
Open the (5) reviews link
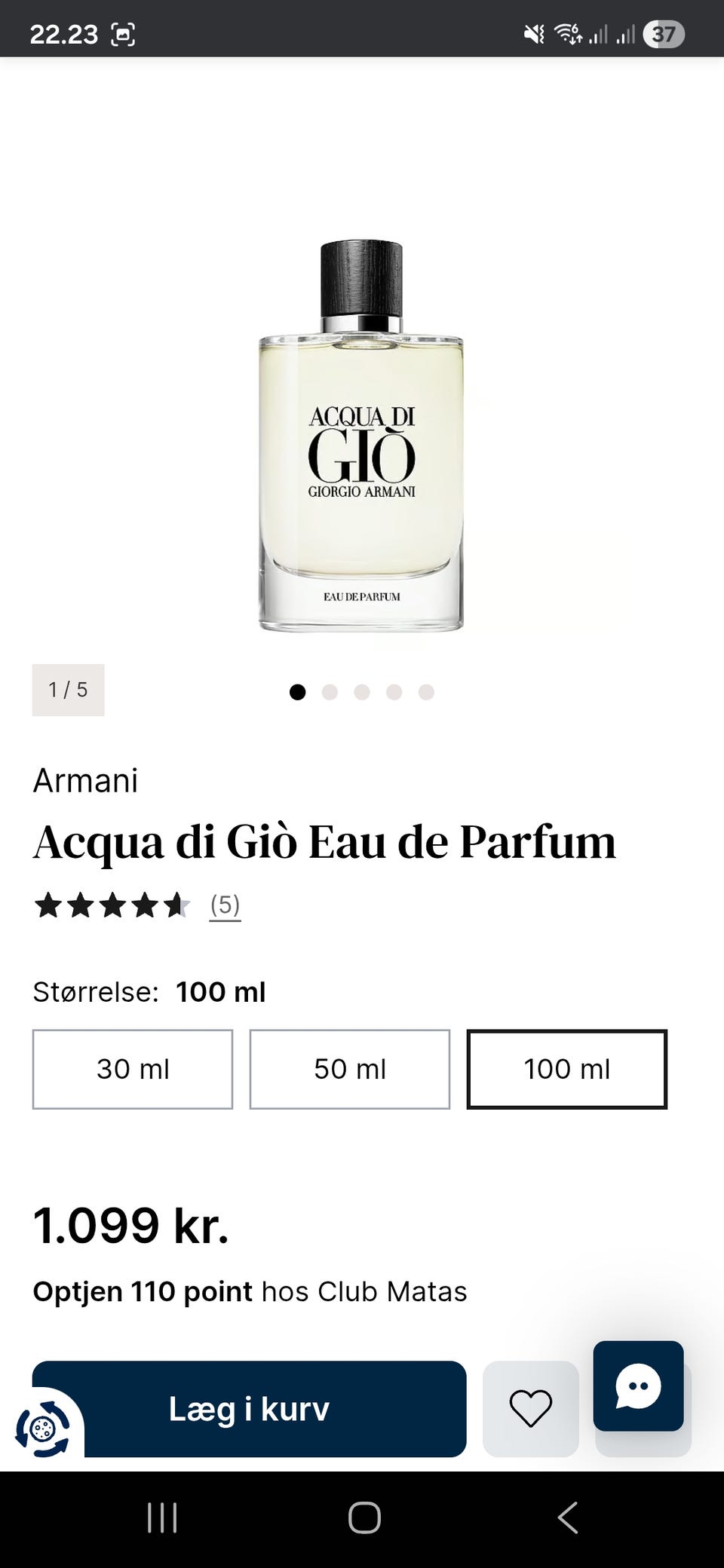click(x=225, y=905)
